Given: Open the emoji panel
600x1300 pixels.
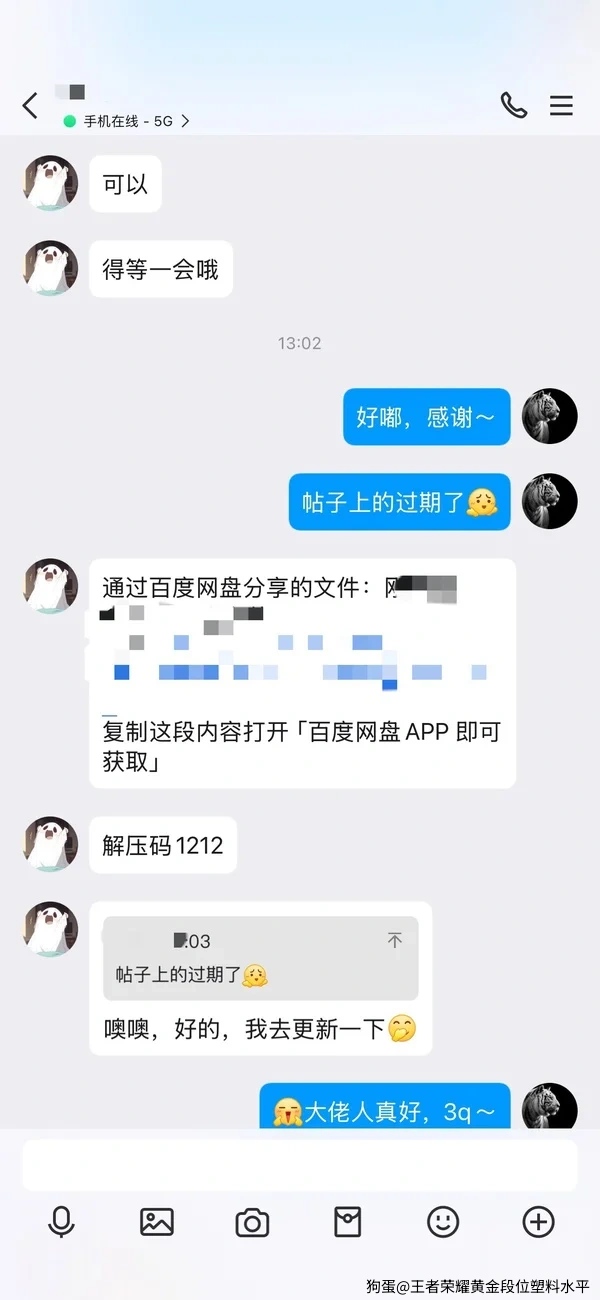Looking at the screenshot, I should pyautogui.click(x=443, y=1221).
